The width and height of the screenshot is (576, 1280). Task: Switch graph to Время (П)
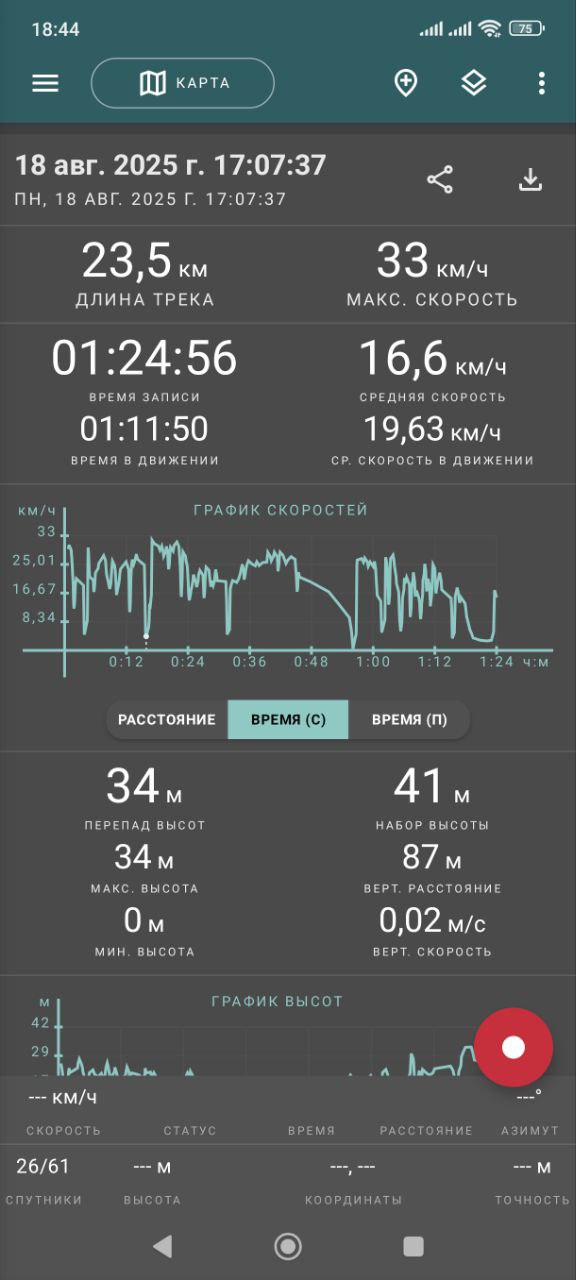tap(409, 719)
